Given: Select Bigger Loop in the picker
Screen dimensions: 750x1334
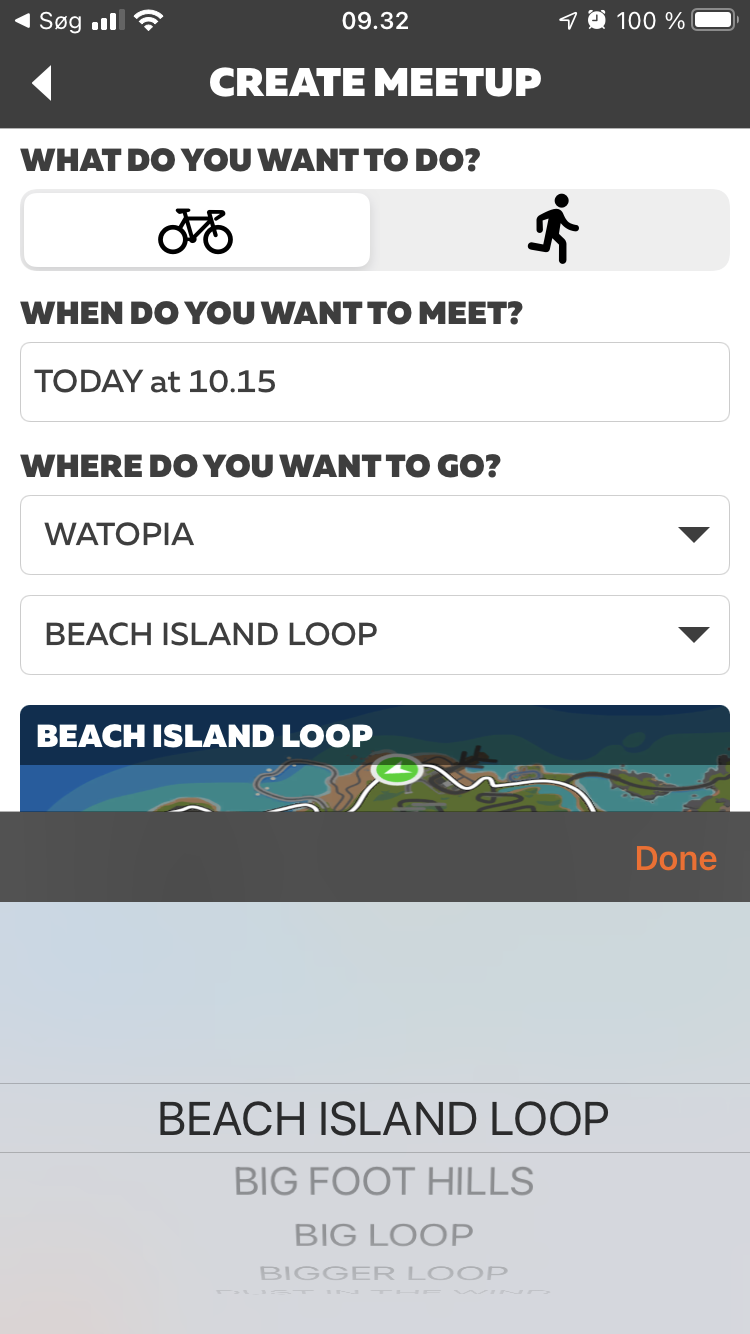Looking at the screenshot, I should click(384, 1273).
